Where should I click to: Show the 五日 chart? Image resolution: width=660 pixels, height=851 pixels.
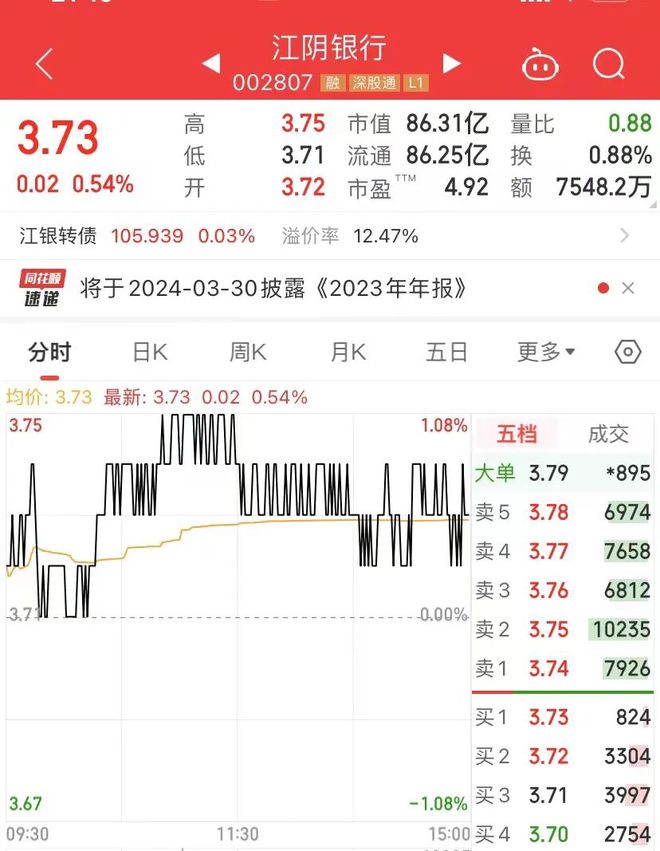tap(446, 352)
